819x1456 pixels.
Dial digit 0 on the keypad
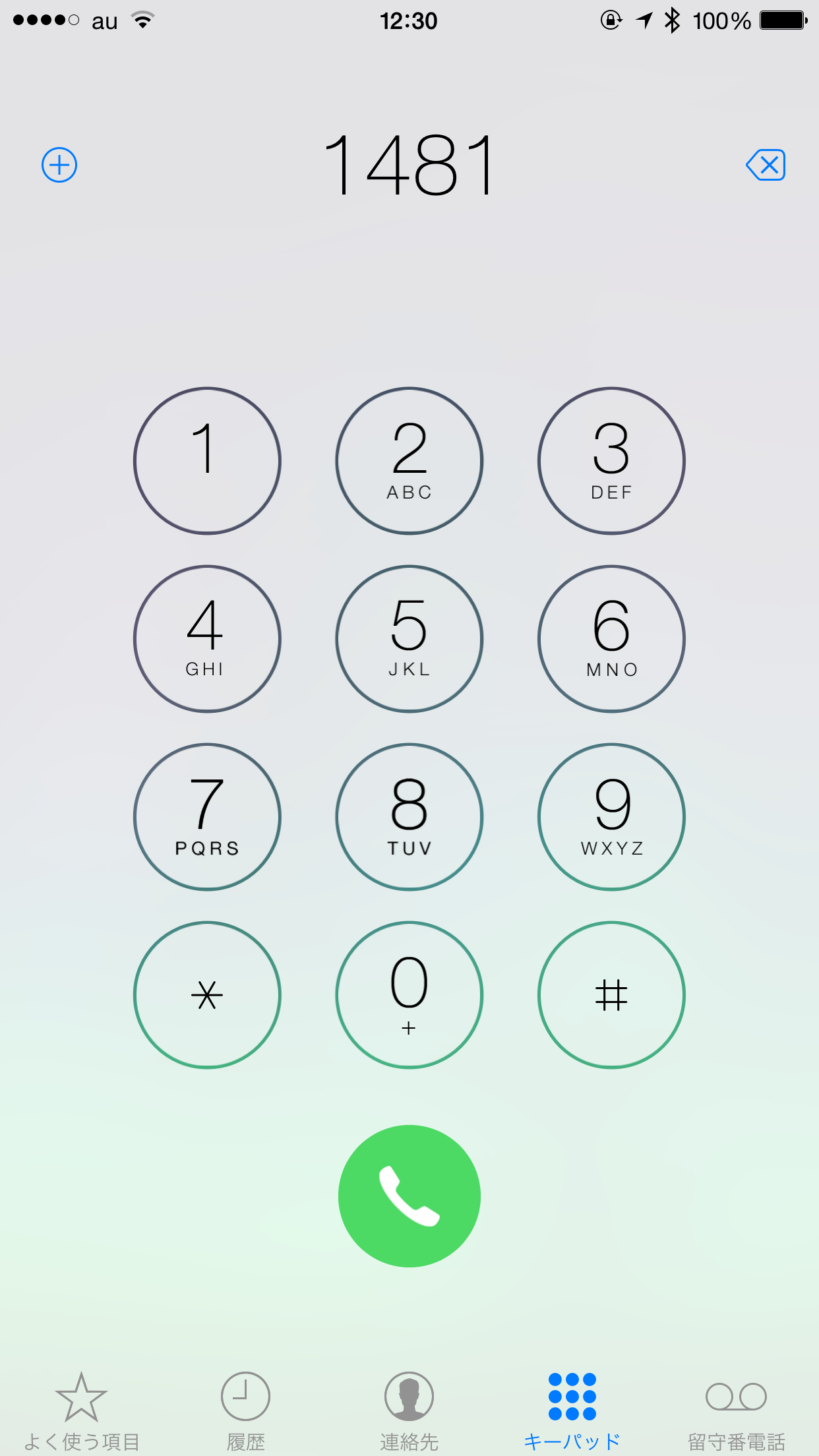pyautogui.click(x=409, y=994)
